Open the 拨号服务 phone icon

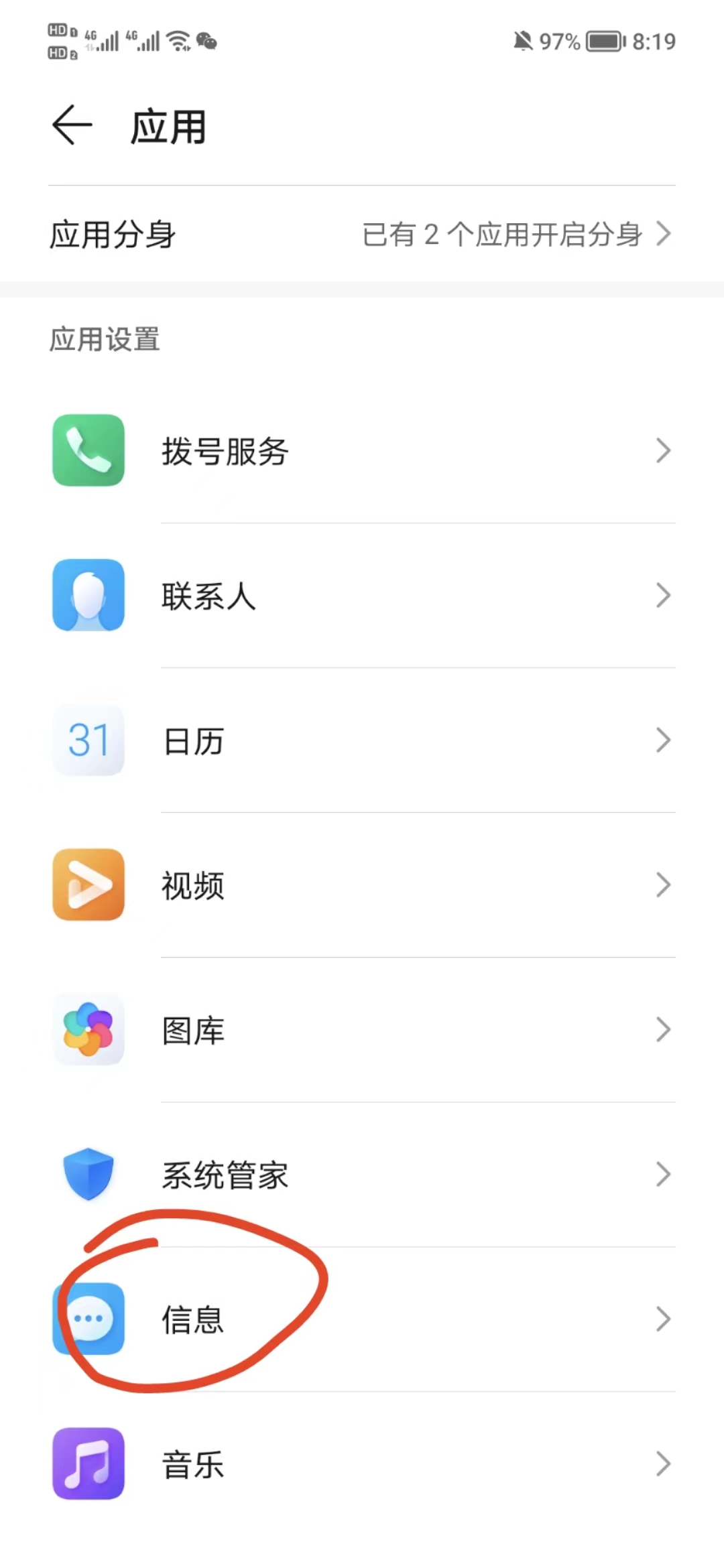88,451
